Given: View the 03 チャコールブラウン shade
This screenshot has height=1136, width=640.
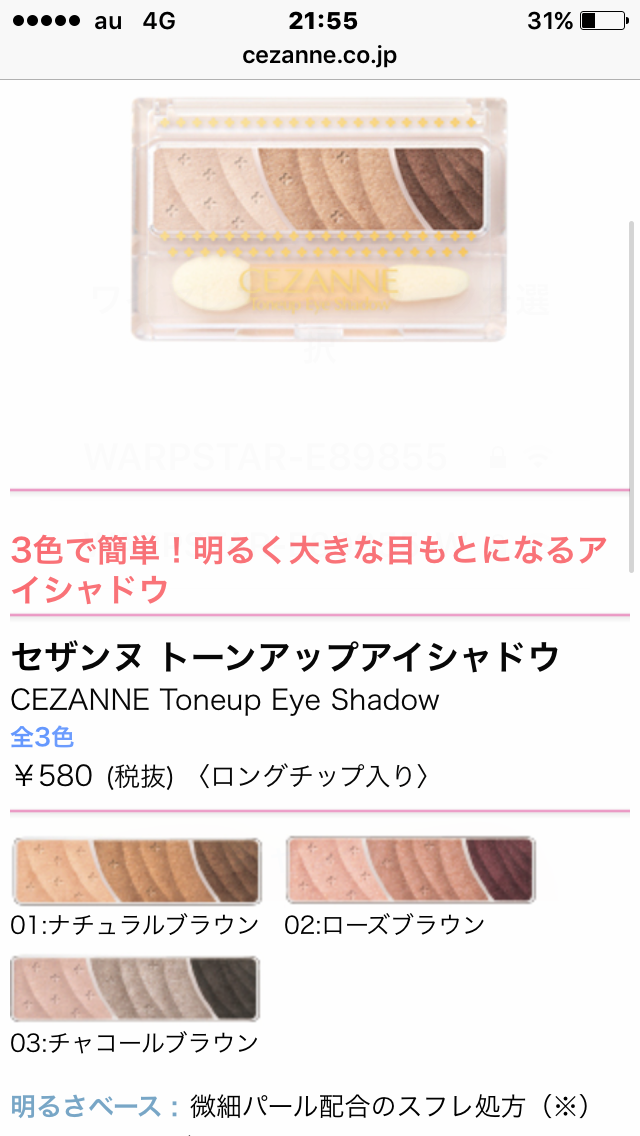Looking at the screenshot, I should (x=136, y=989).
